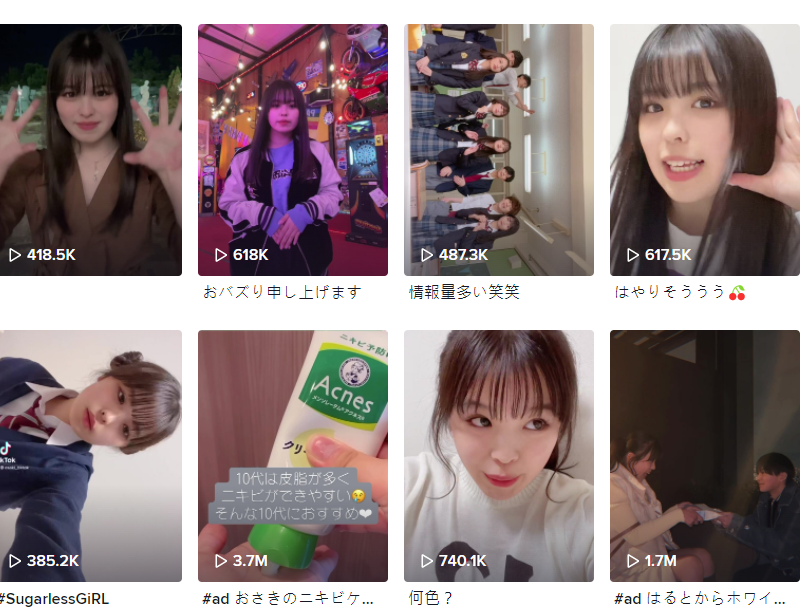Screen dimensions: 803x616
Task: Watch the video captioned はやりそううう
Action: [704, 150]
